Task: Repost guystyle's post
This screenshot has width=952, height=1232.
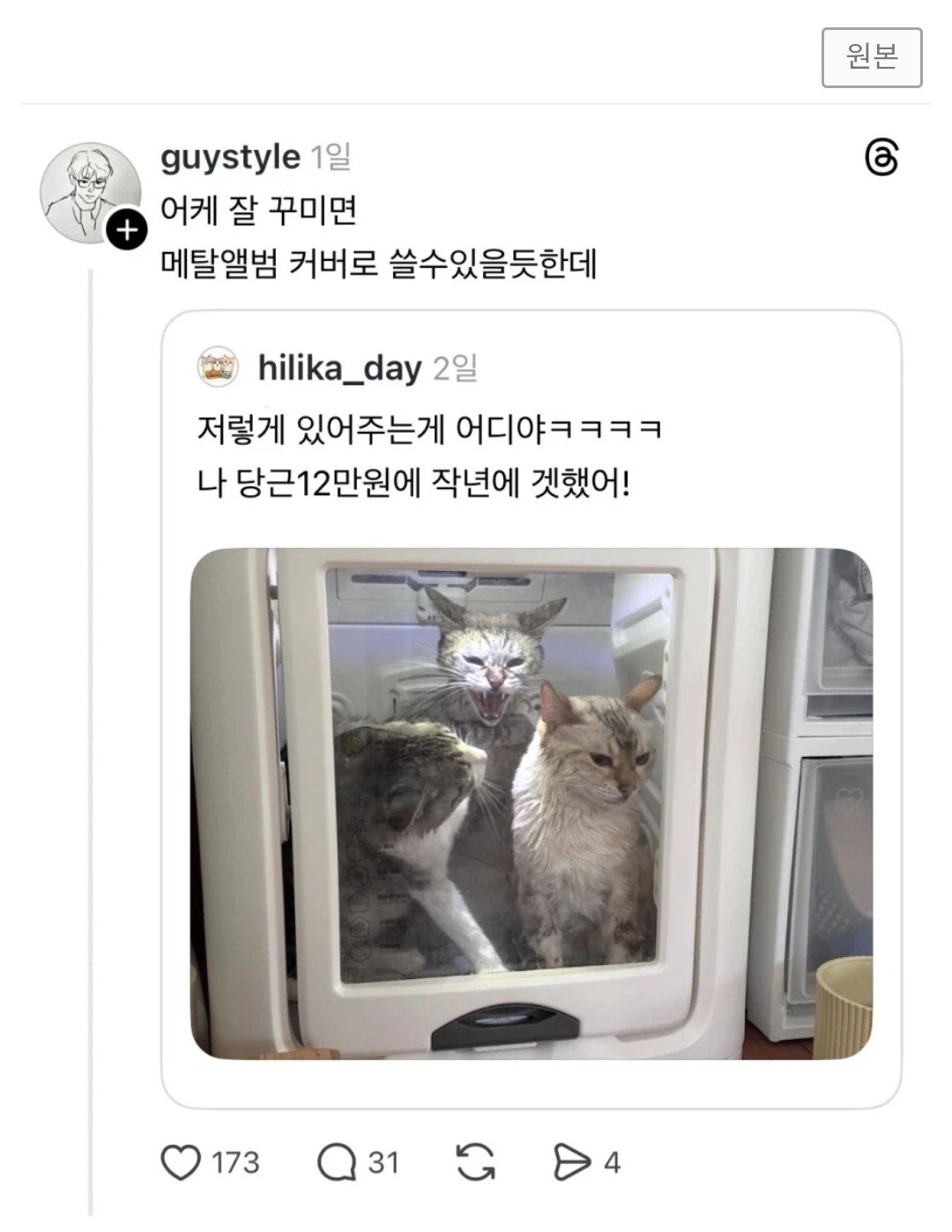Action: [475, 1162]
